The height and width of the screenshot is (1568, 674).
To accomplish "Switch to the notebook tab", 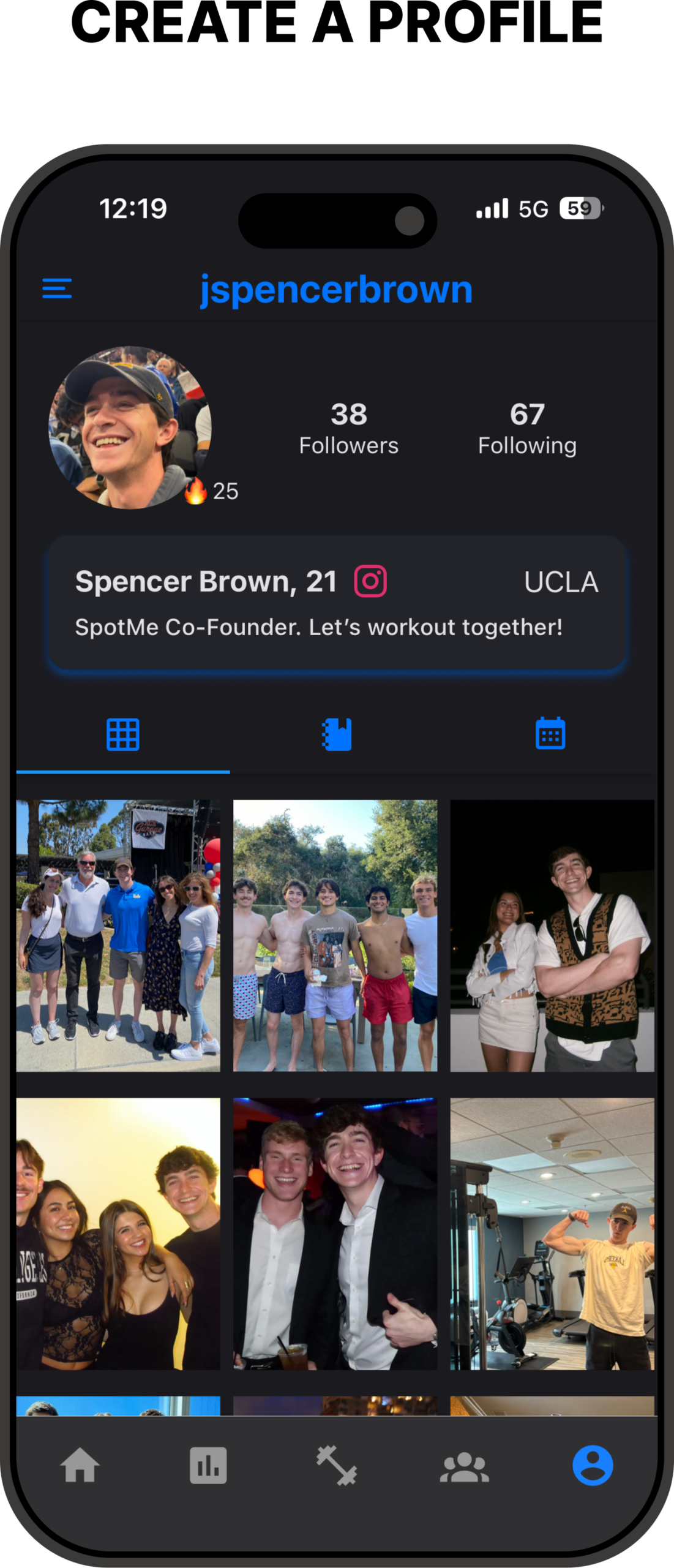I will pyautogui.click(x=337, y=734).
